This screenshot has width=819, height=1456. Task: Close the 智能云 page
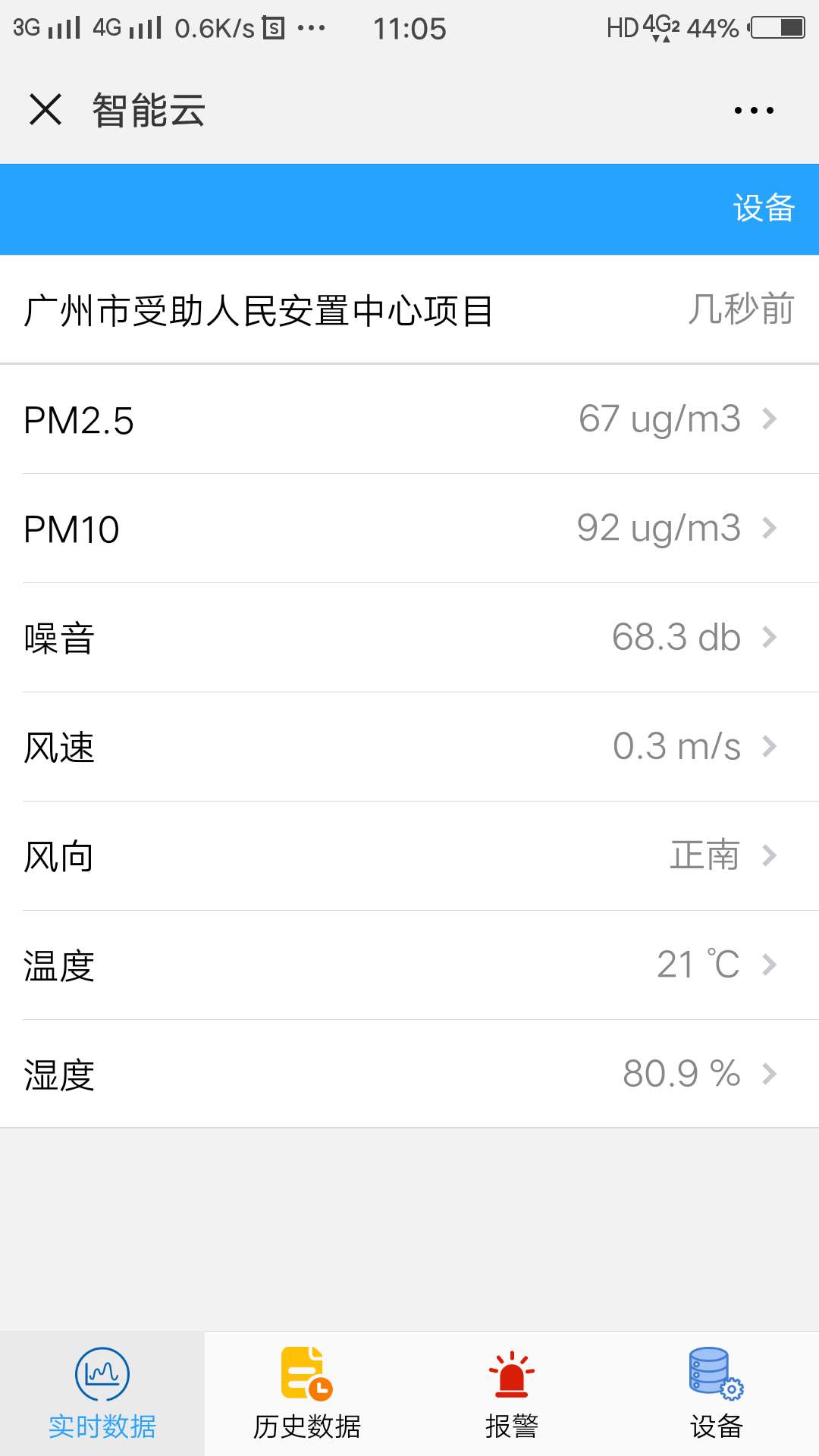point(45,109)
